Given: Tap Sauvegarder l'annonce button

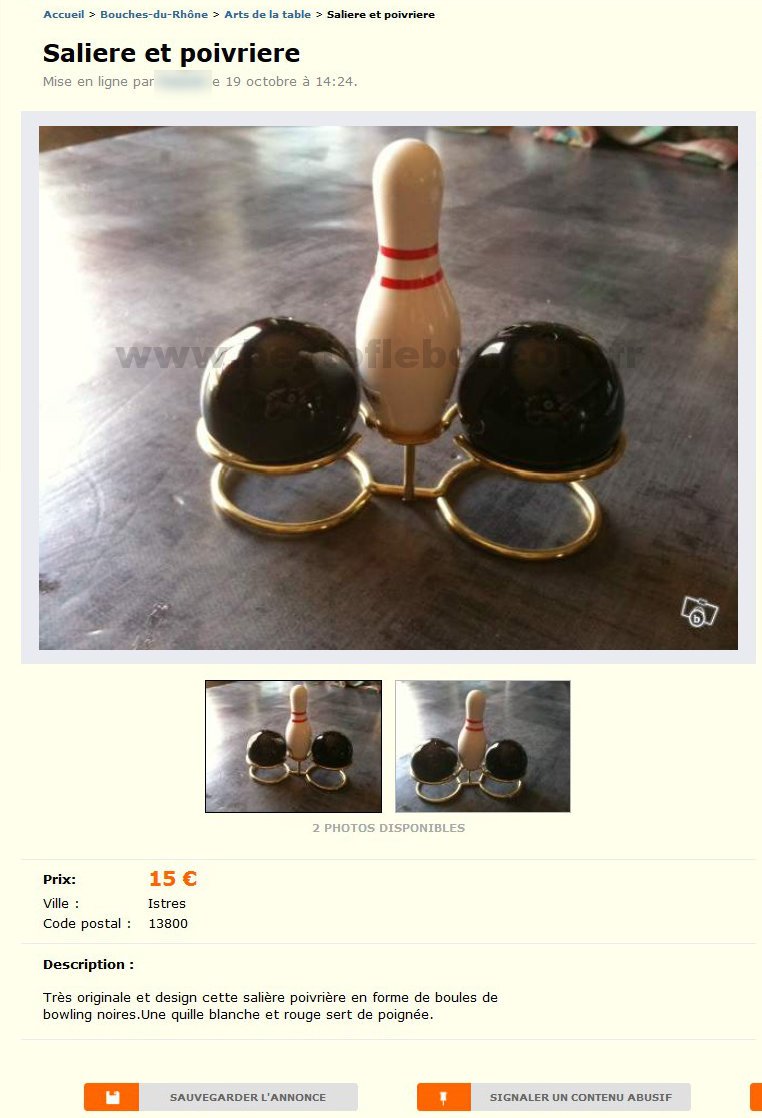Looking at the screenshot, I should (x=221, y=1097).
